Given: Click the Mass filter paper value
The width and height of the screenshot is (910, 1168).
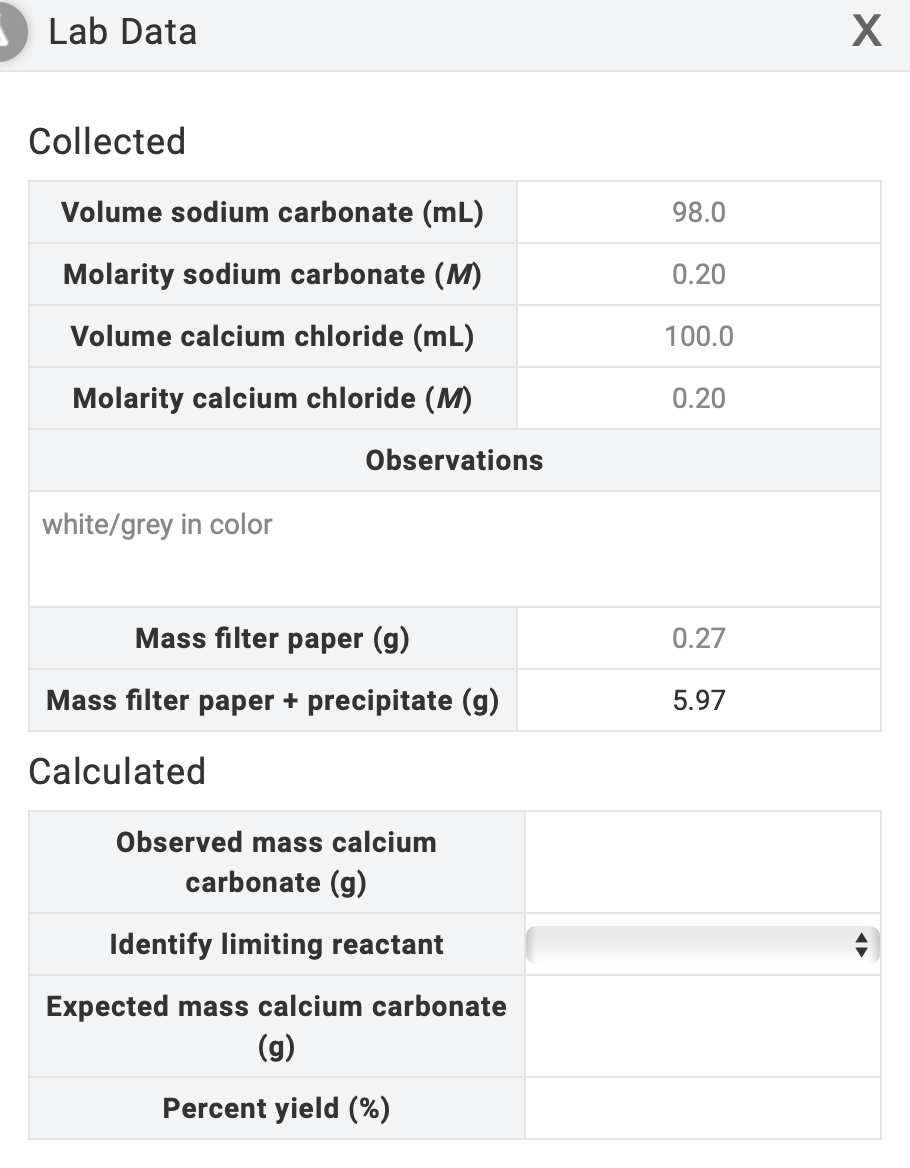Looking at the screenshot, I should pos(698,638).
